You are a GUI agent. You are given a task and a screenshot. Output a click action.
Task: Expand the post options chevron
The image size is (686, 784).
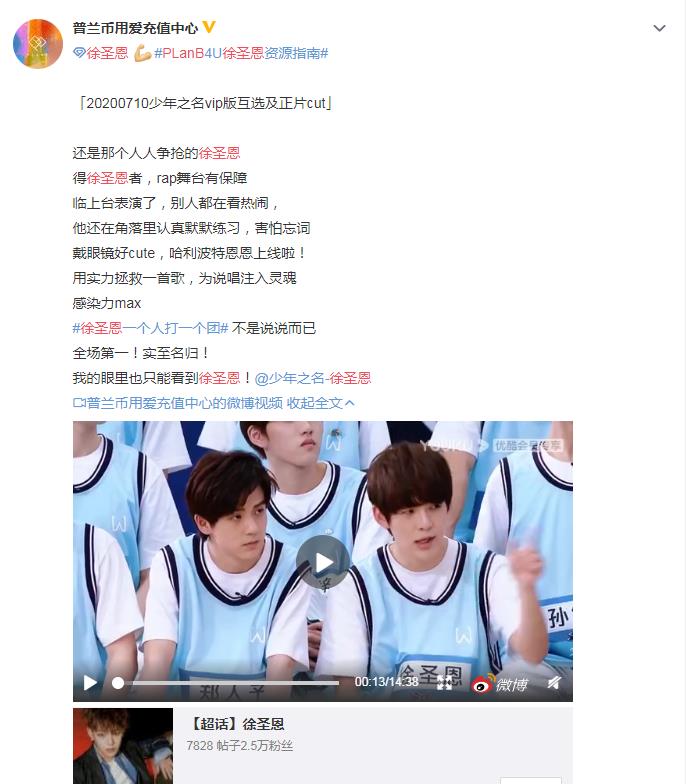pos(659,29)
